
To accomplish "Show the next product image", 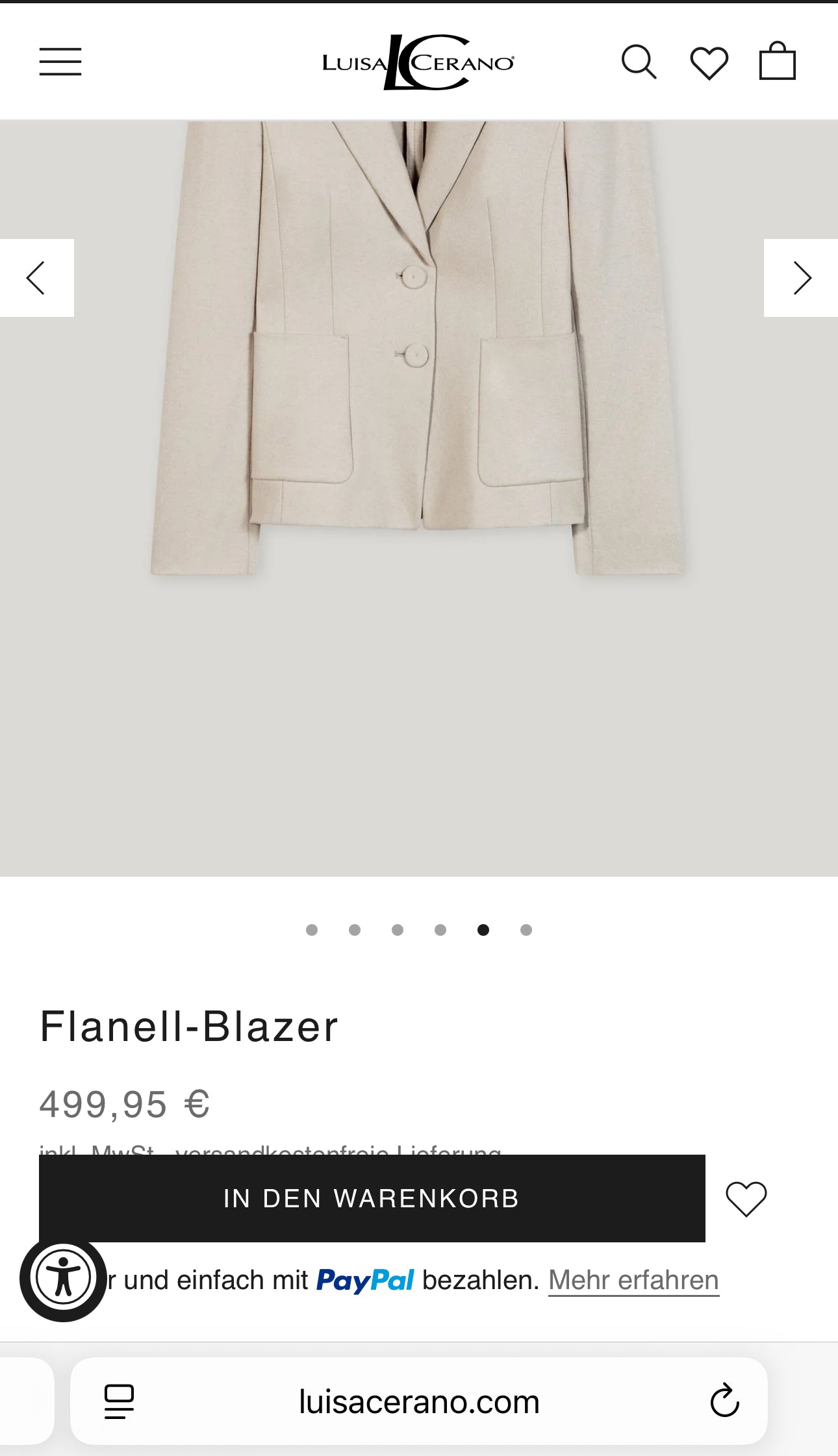I will click(x=801, y=278).
